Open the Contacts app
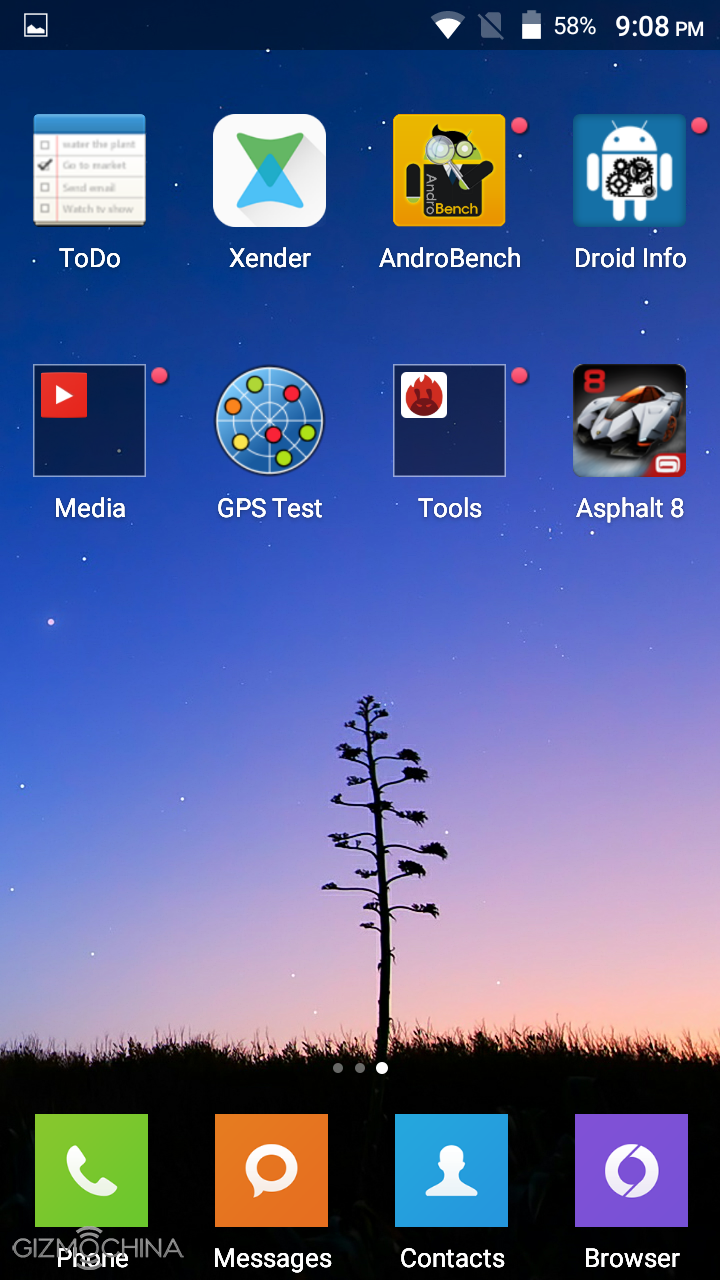Image resolution: width=720 pixels, height=1280 pixels. coord(451,1170)
